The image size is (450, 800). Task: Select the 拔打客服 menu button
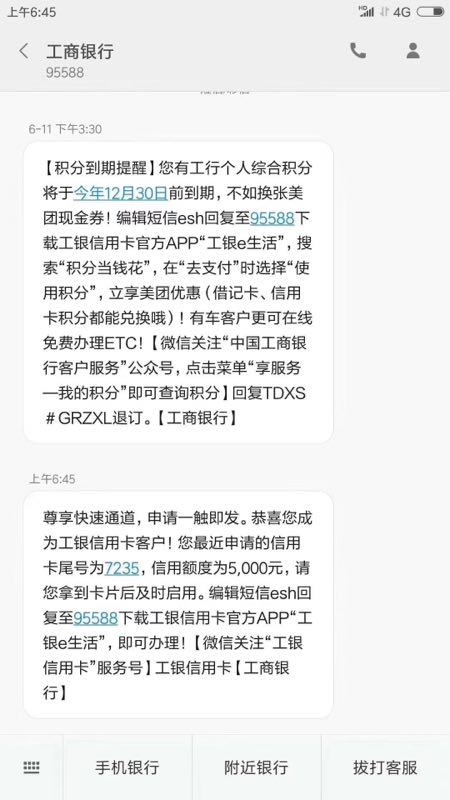(386, 767)
